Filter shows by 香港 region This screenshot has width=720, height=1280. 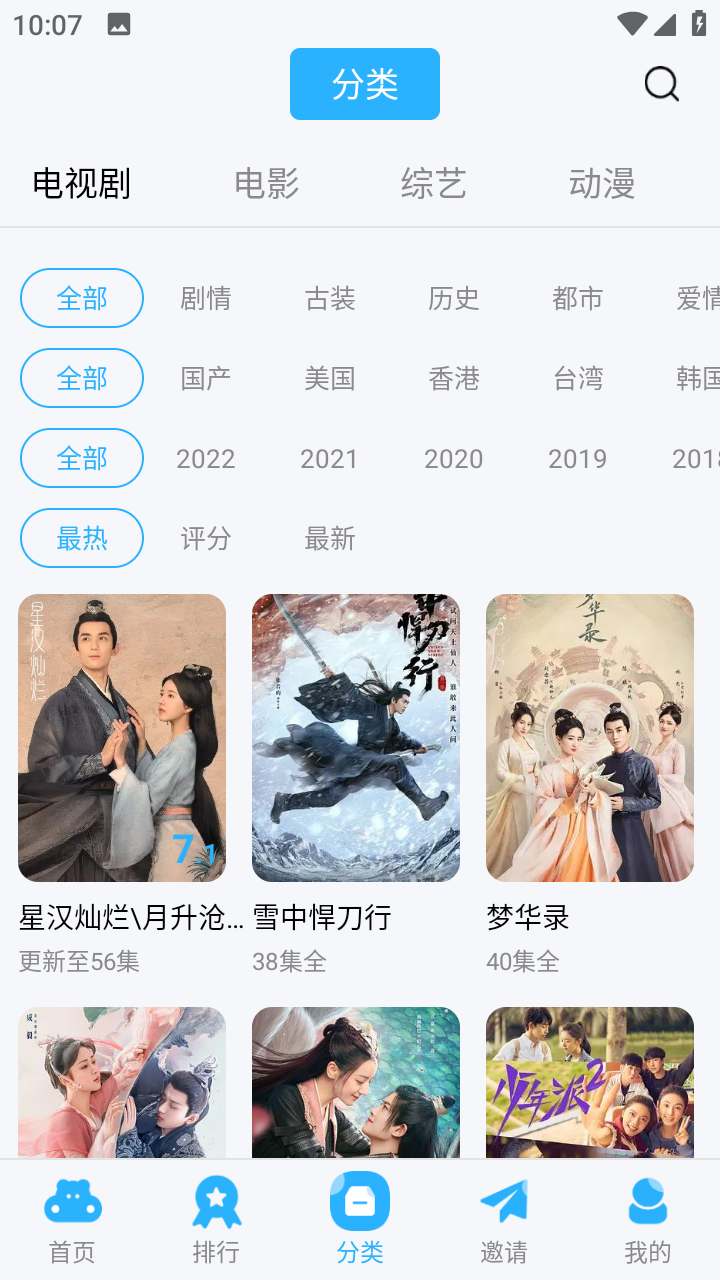454,378
